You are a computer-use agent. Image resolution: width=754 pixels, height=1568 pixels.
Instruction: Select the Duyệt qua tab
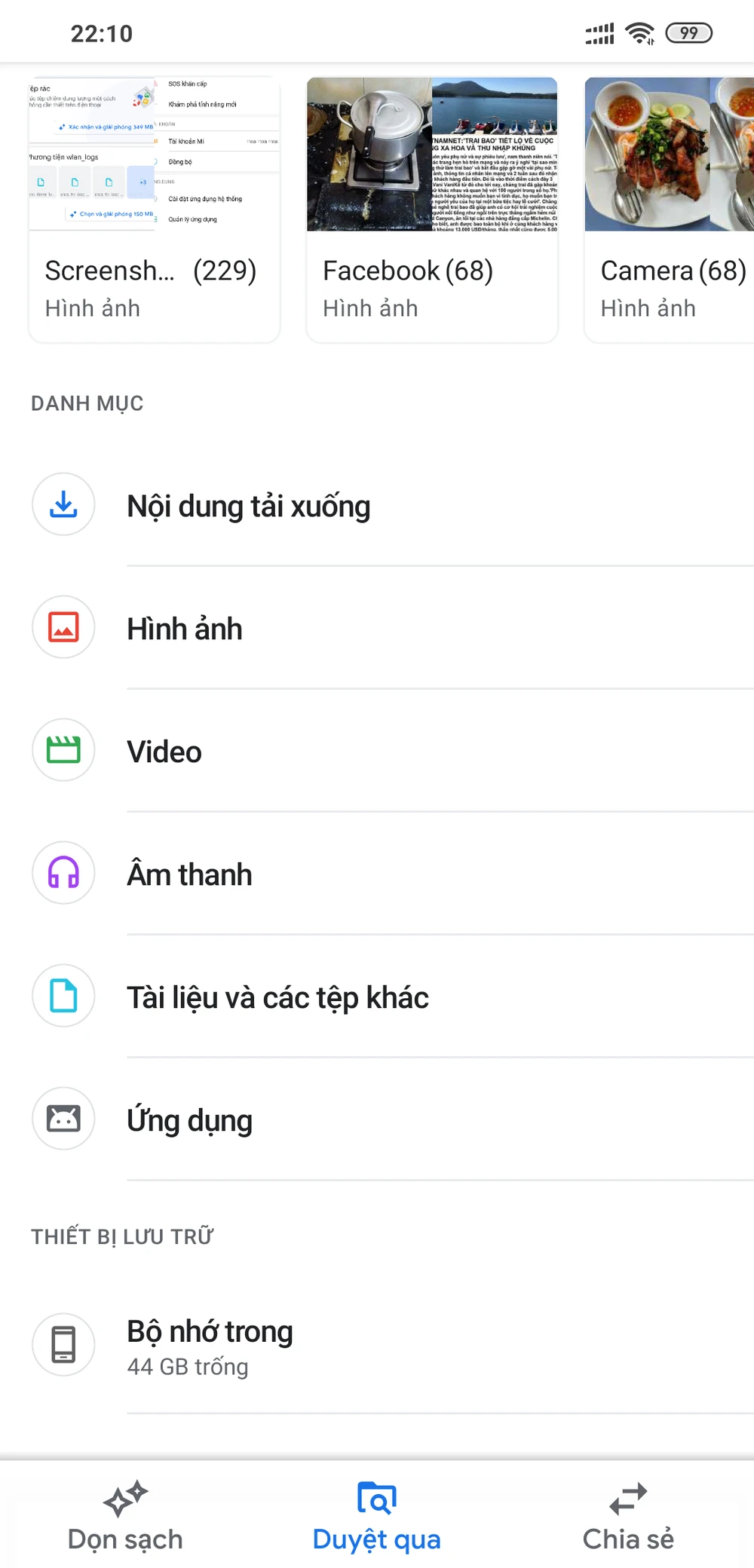pos(376,1515)
